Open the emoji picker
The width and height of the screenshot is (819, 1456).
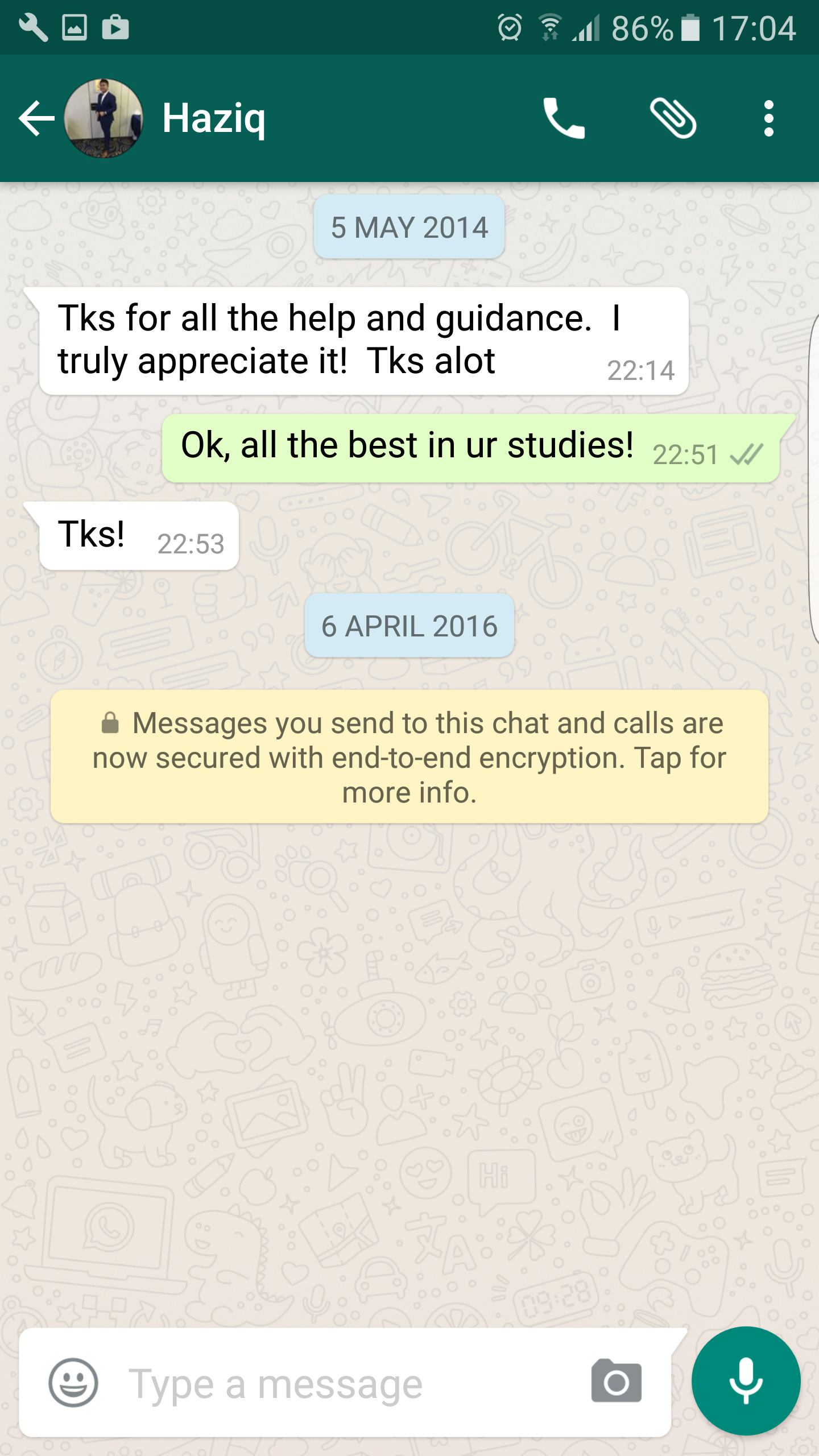[73, 1383]
